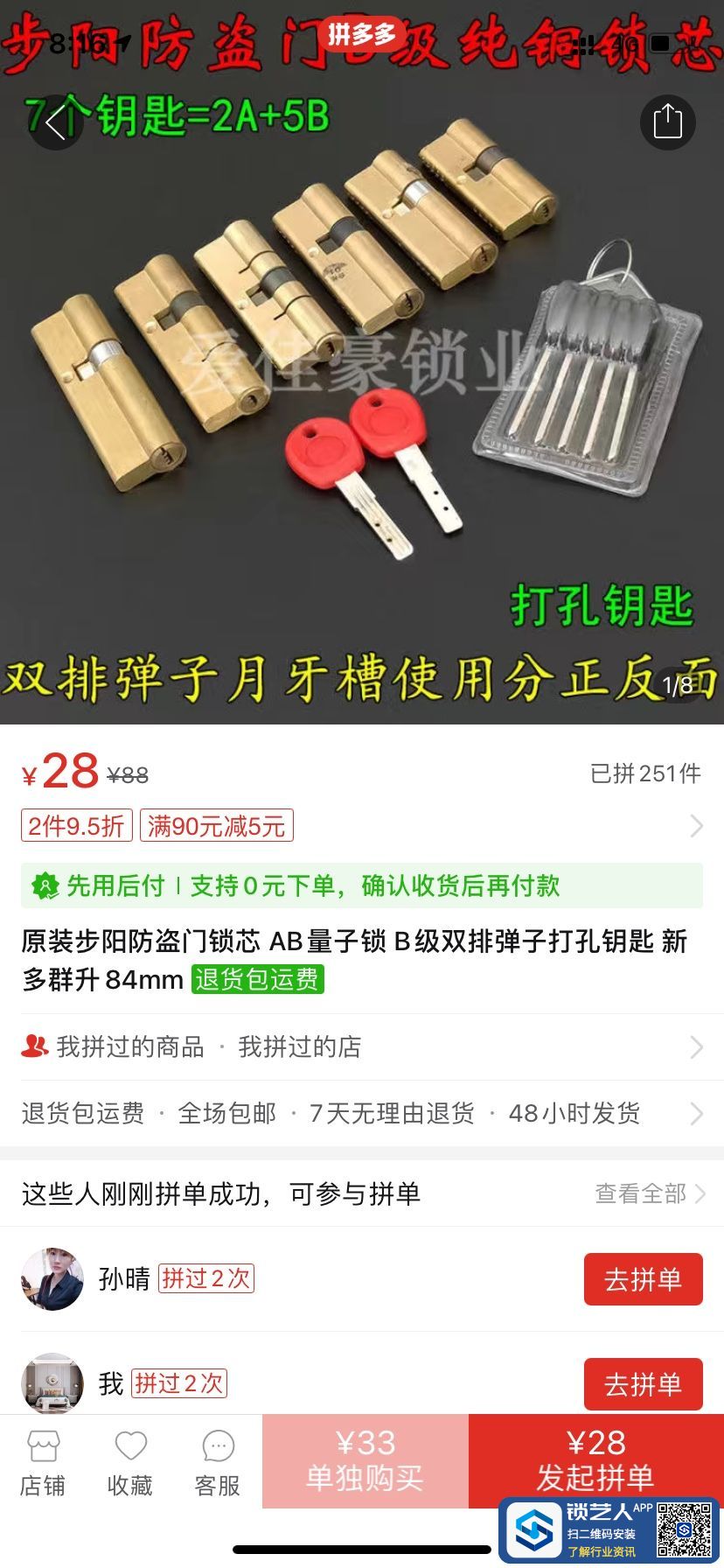View the 退货包运费 service guarantees row
Viewport: 724px width, 1568px height.
[x=361, y=1113]
